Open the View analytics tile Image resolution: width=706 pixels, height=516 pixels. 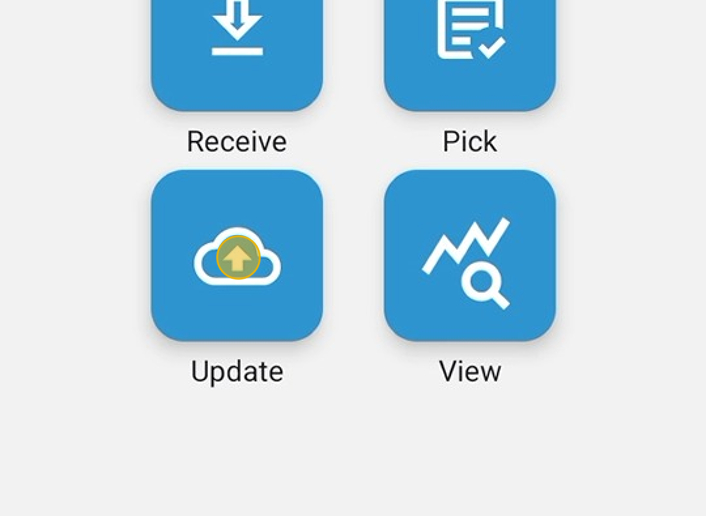pyautogui.click(x=470, y=256)
